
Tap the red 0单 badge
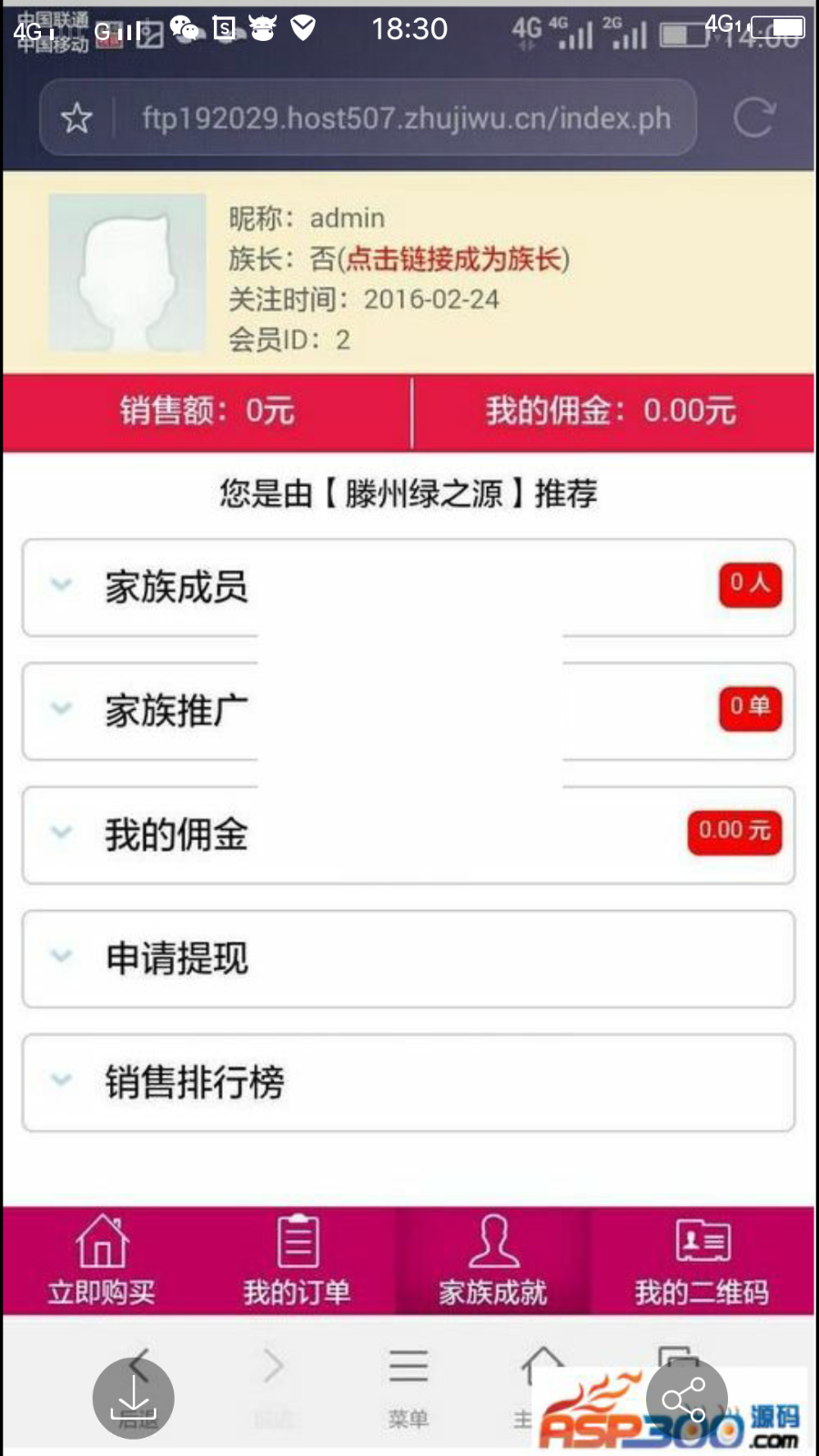coord(749,710)
